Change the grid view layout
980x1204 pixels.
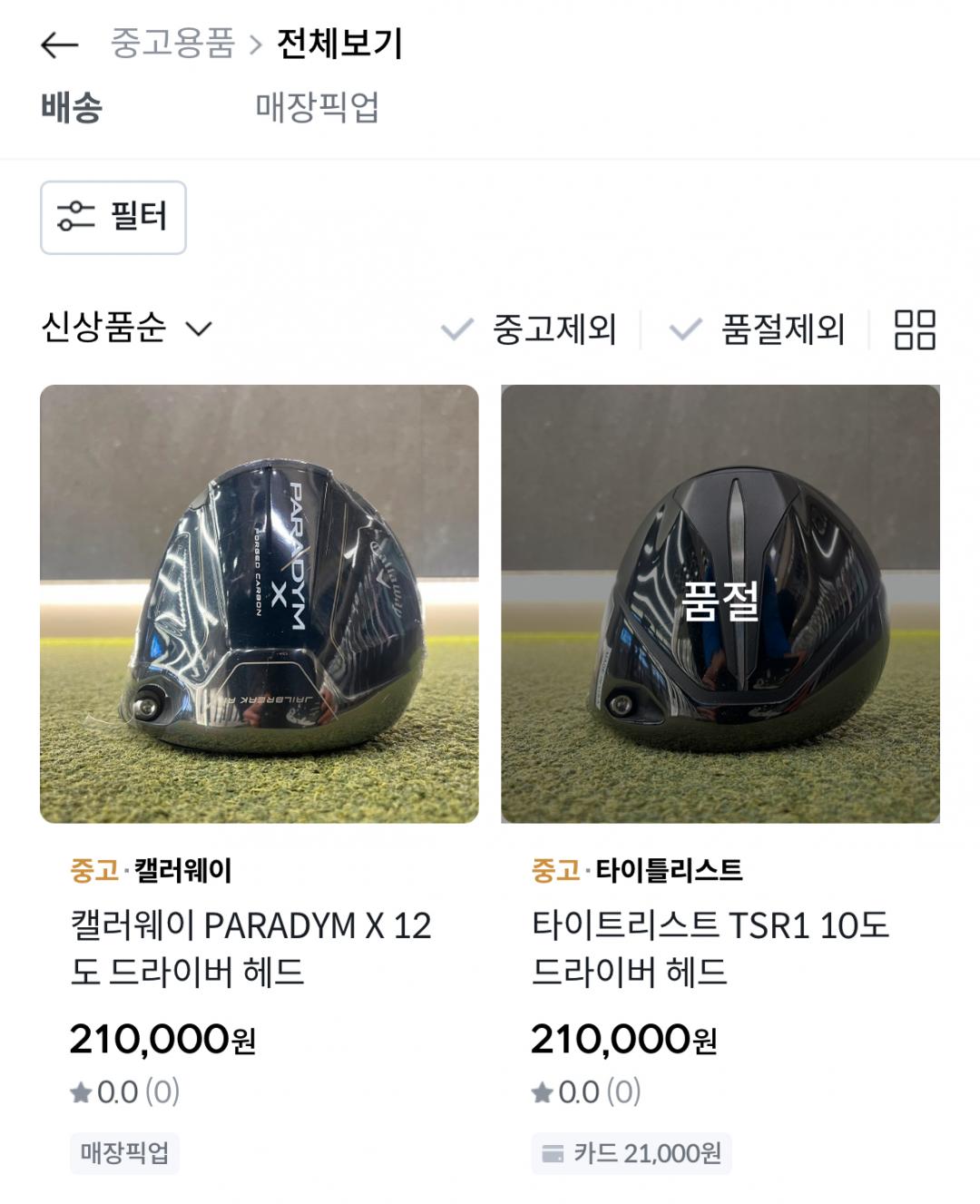click(x=915, y=329)
